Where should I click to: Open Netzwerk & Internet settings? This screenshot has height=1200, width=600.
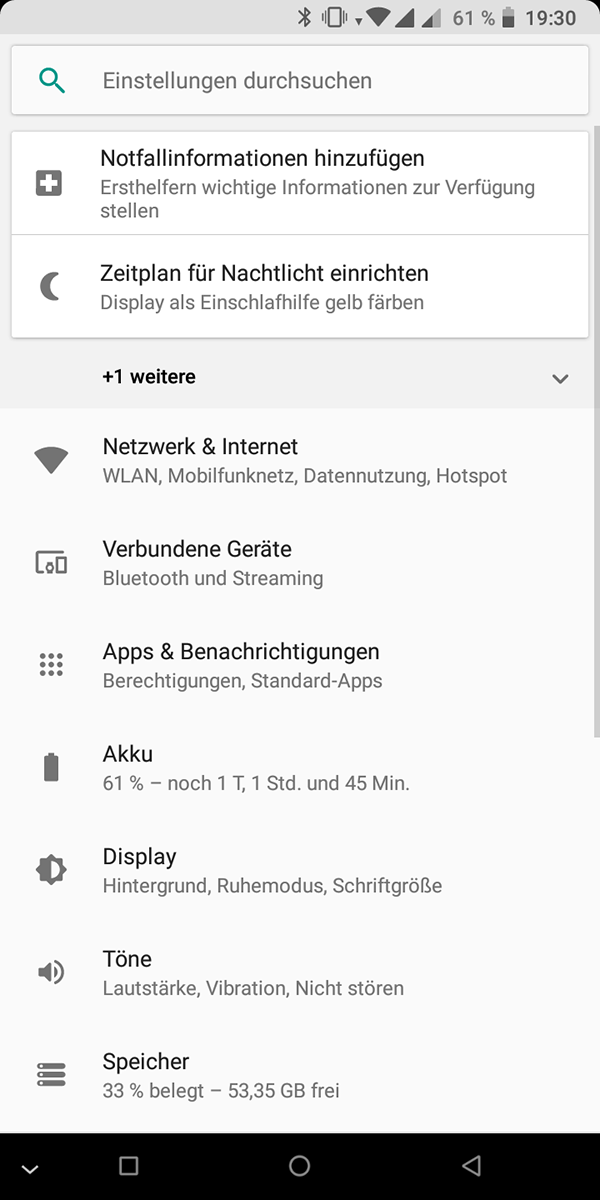[x=300, y=460]
